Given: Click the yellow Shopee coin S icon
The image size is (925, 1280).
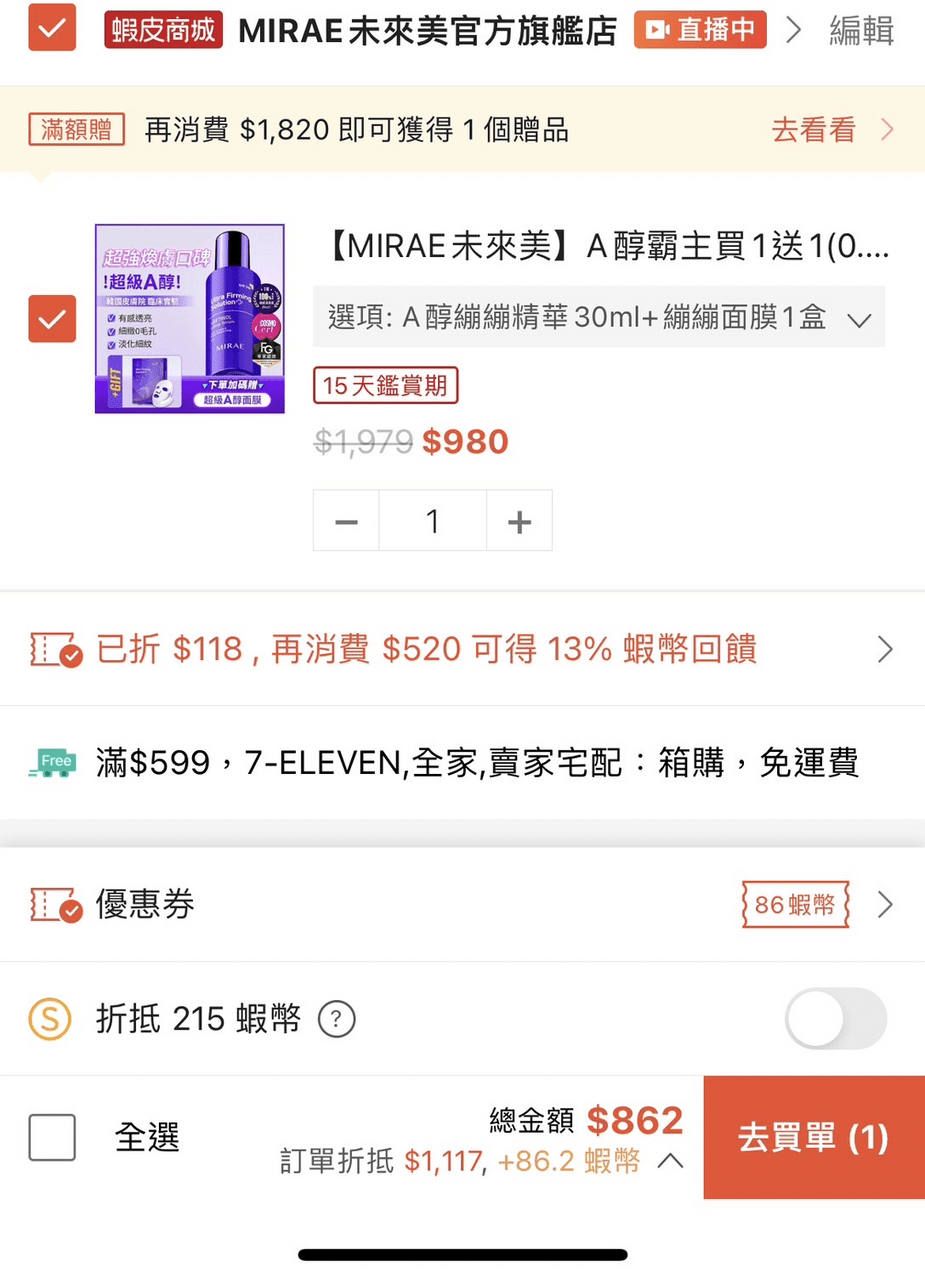Looking at the screenshot, I should coord(50,1018).
